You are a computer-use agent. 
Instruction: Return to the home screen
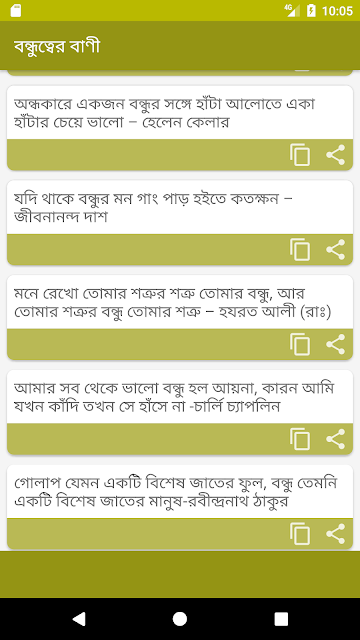[180, 619]
